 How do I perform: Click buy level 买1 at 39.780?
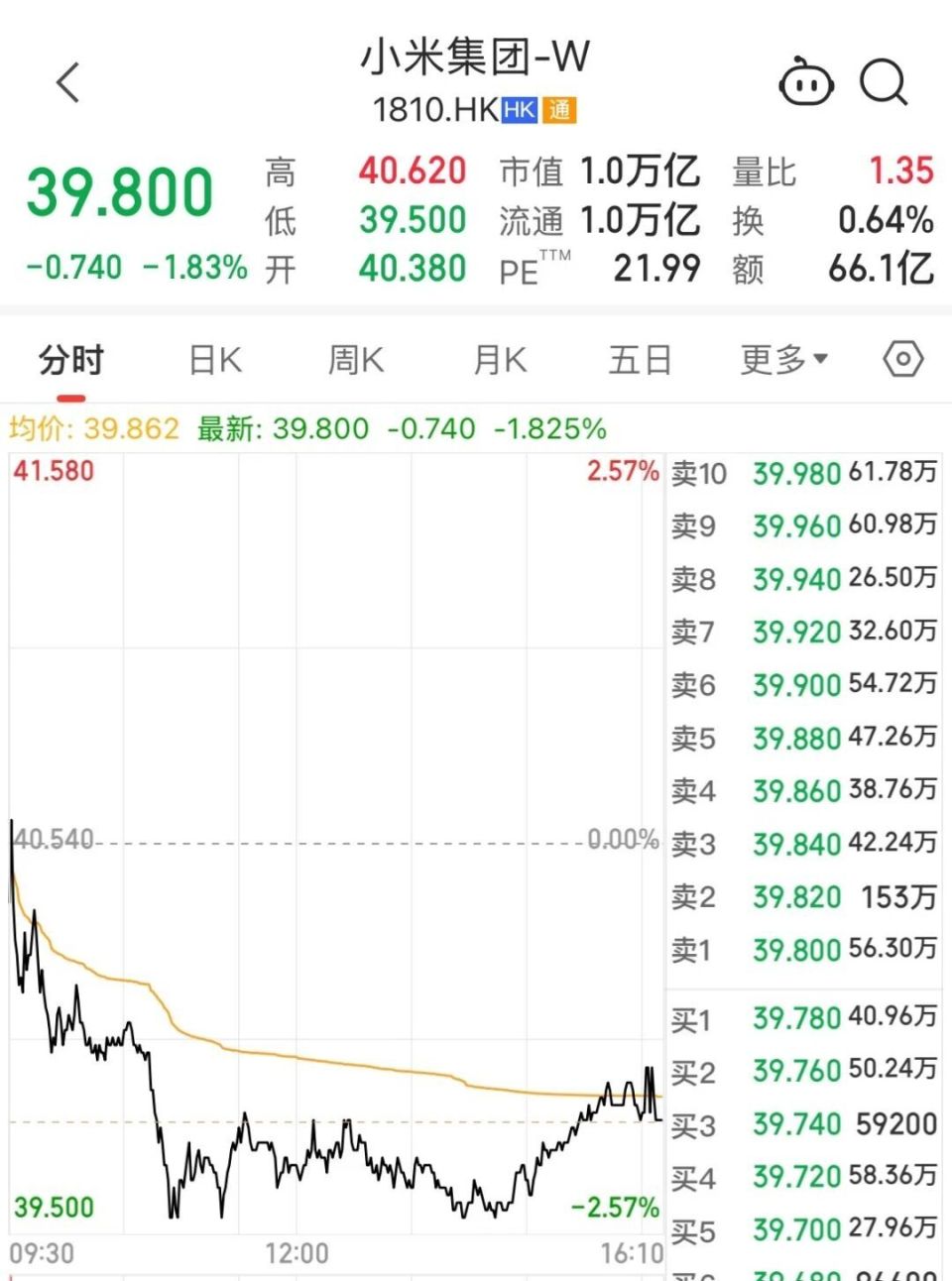[x=803, y=1019]
